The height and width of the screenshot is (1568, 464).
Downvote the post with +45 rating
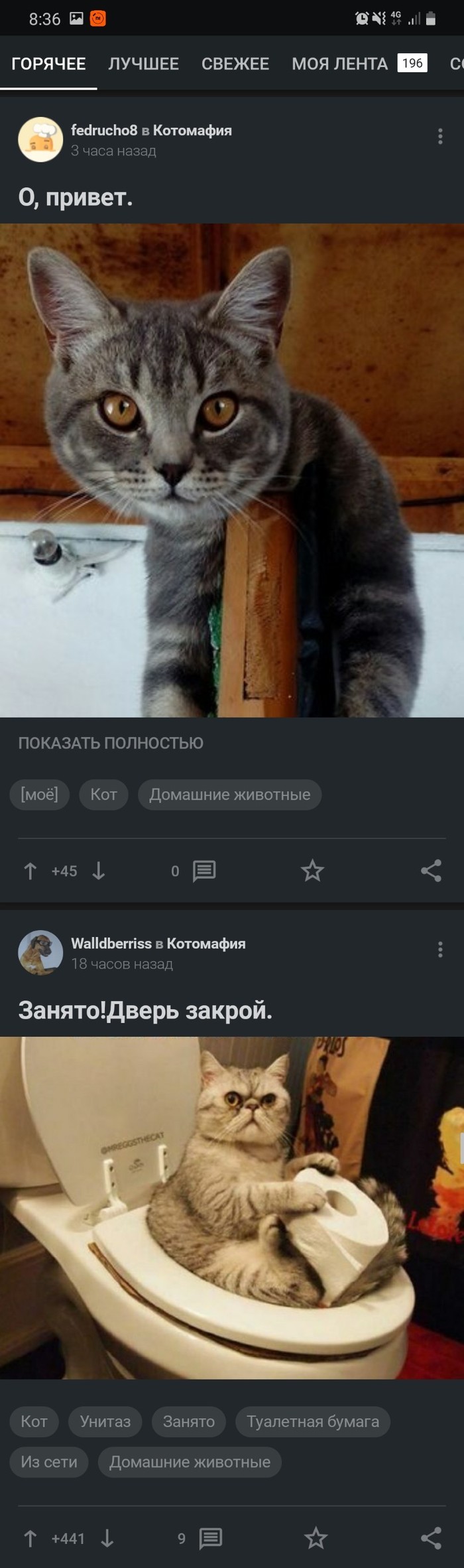point(98,871)
